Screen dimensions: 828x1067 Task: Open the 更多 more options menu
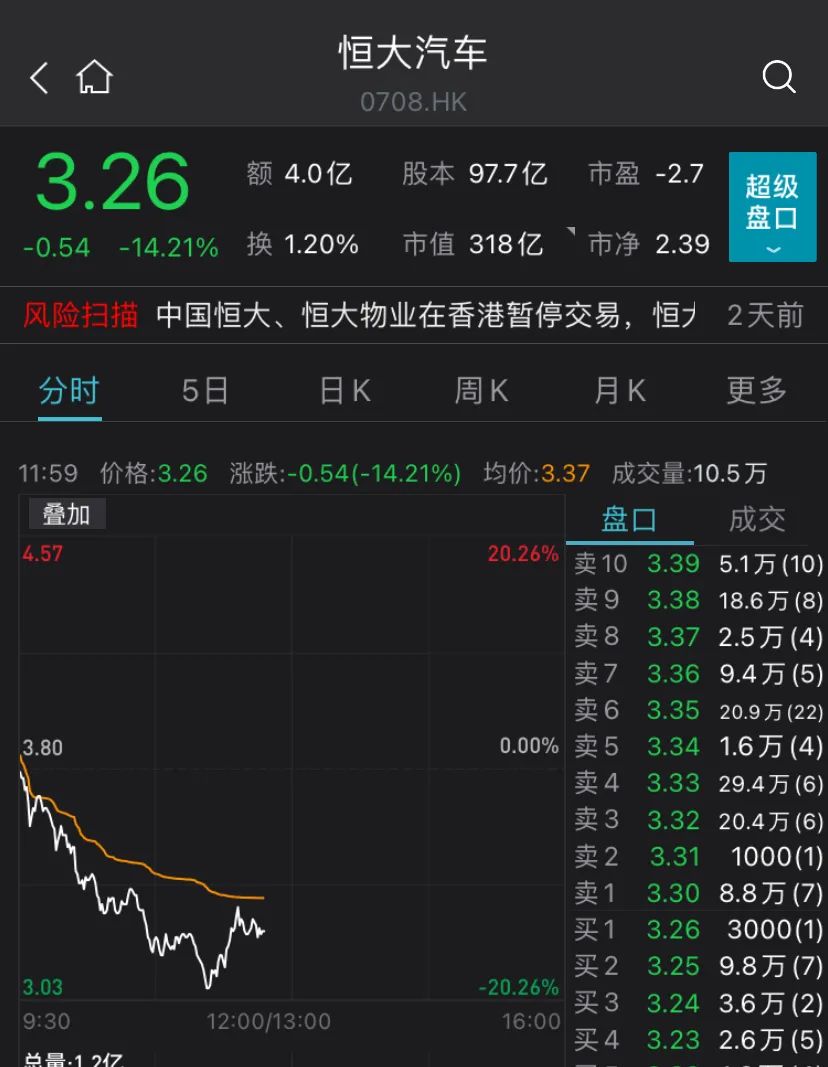pyautogui.click(x=755, y=391)
